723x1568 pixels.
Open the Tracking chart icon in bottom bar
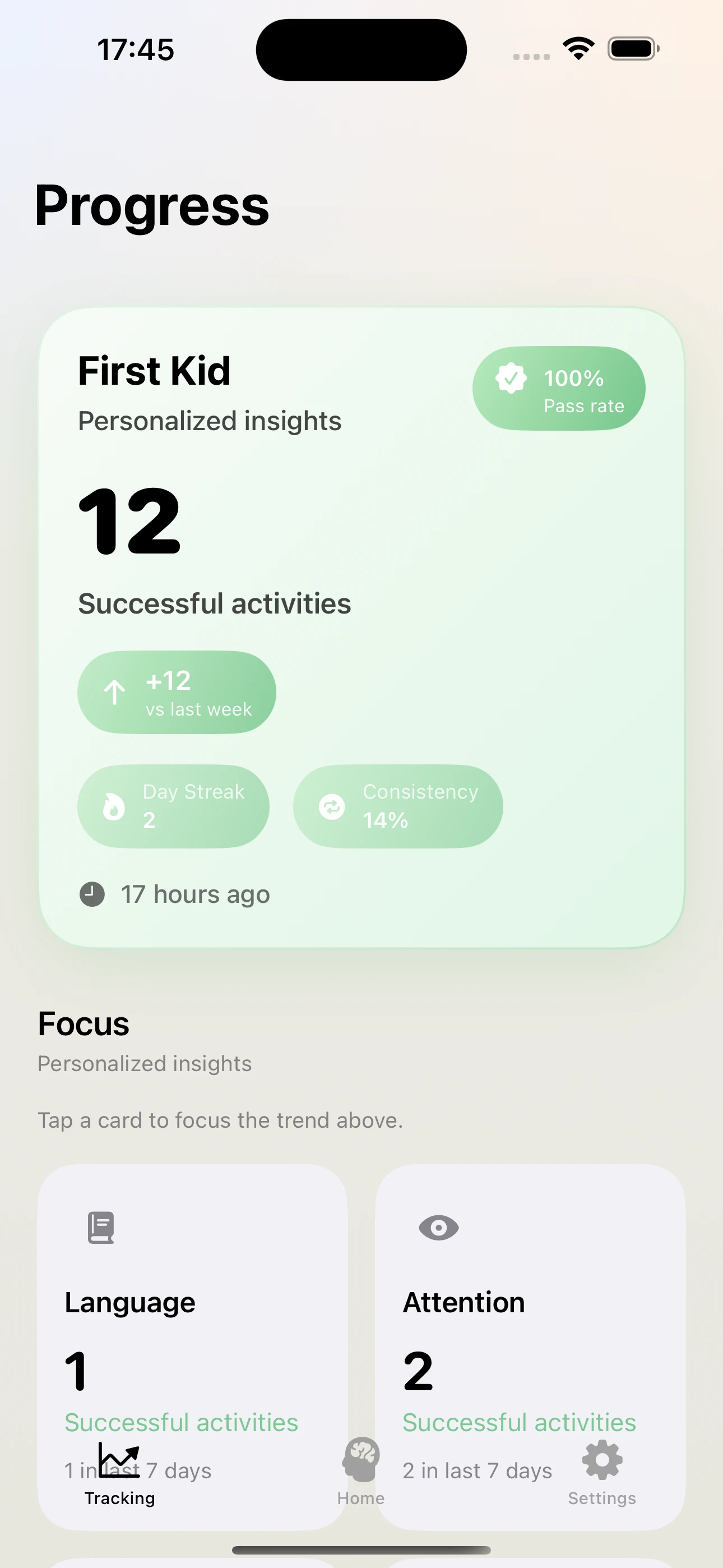(120, 1461)
